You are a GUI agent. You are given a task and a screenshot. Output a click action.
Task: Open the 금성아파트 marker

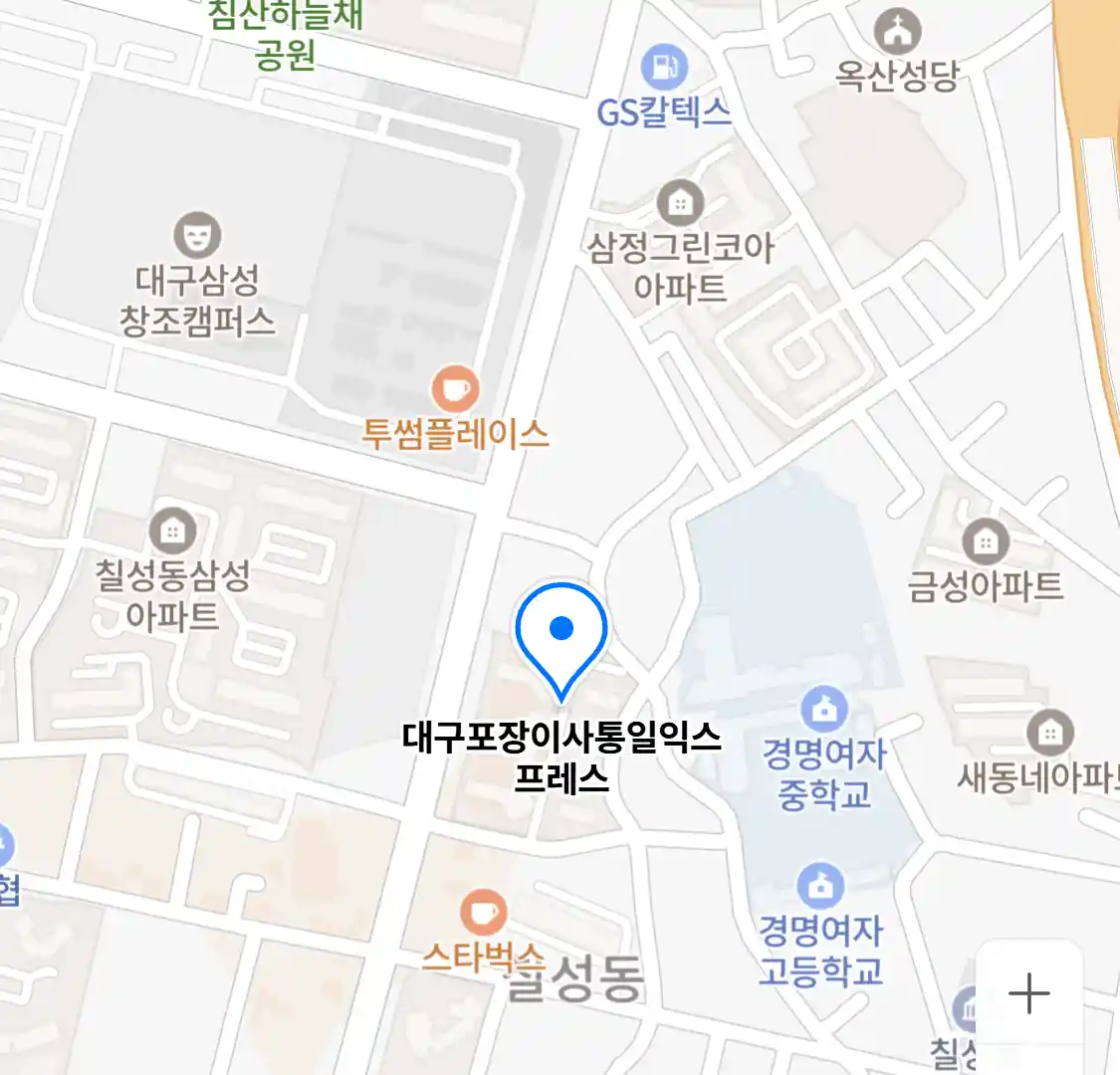[985, 541]
